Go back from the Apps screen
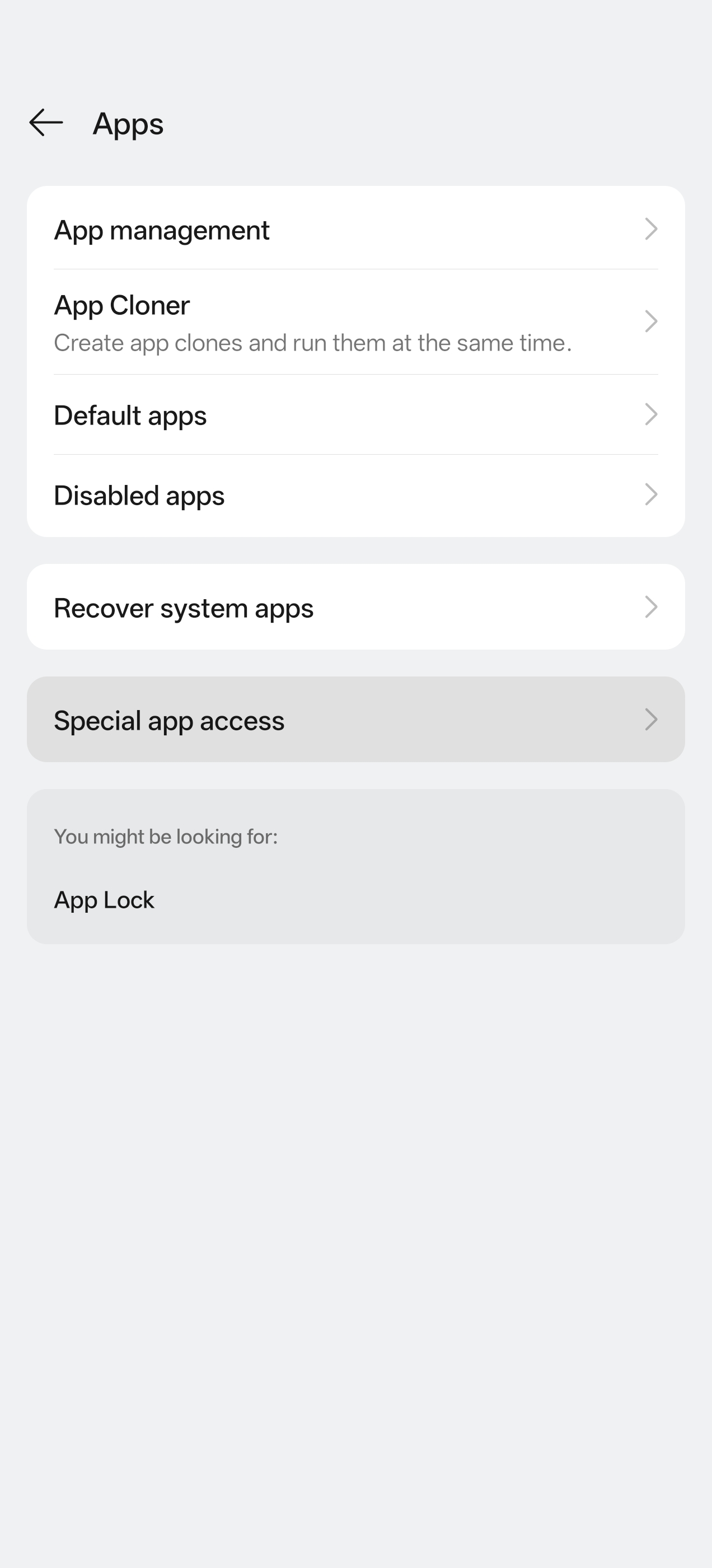This screenshot has width=712, height=1568. tap(46, 123)
